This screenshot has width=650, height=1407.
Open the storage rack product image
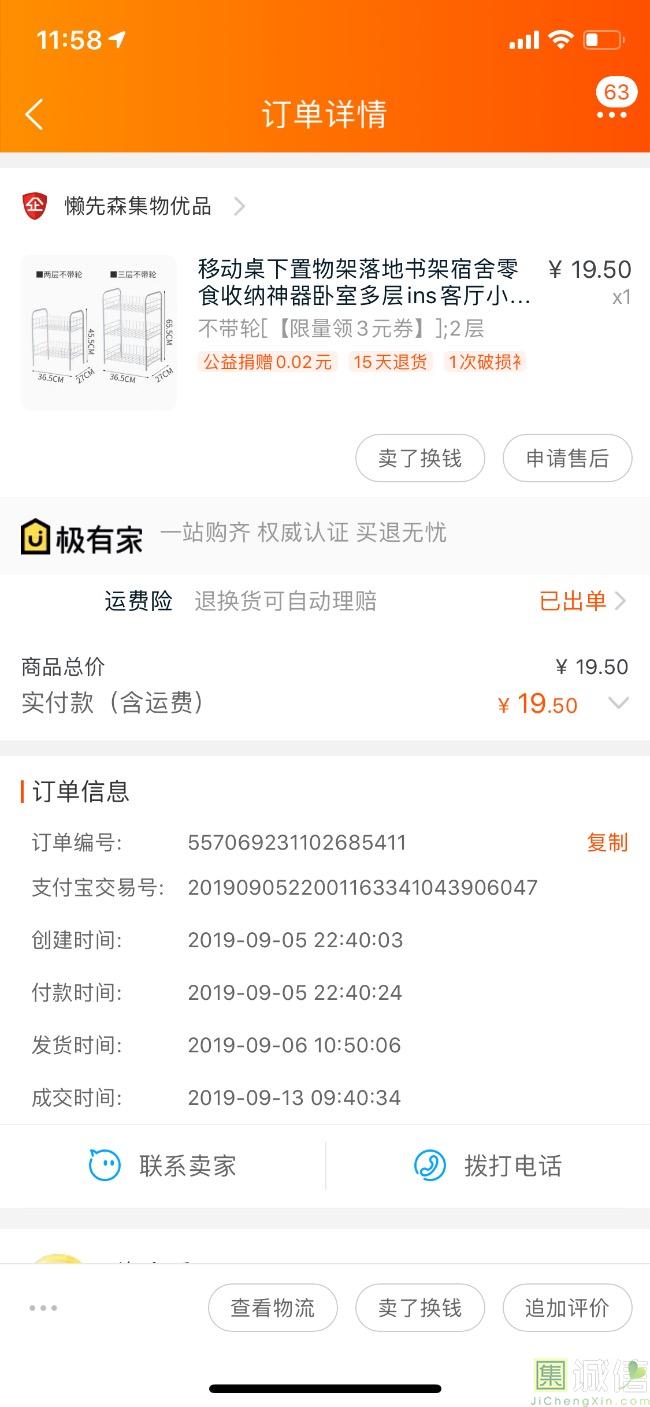pyautogui.click(x=99, y=332)
